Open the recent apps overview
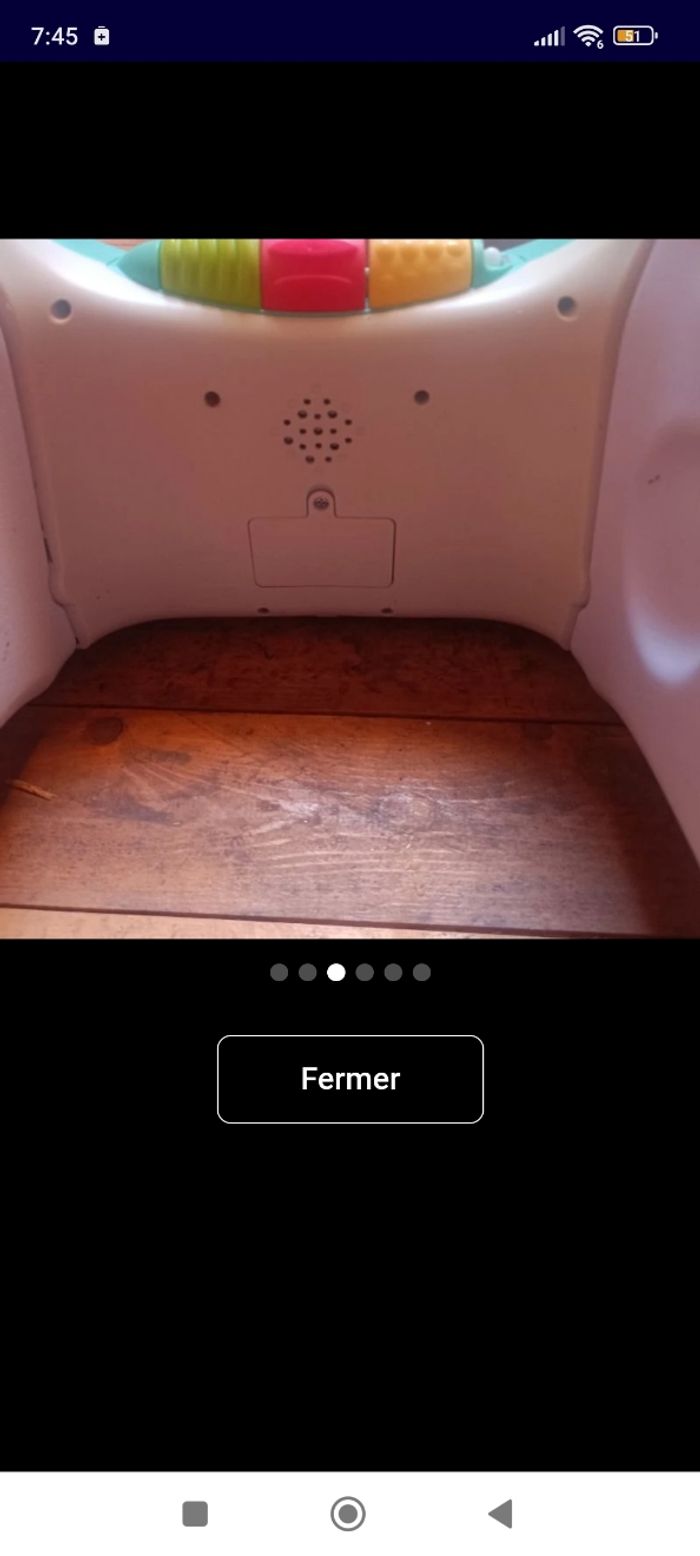700x1556 pixels. pos(195,1514)
